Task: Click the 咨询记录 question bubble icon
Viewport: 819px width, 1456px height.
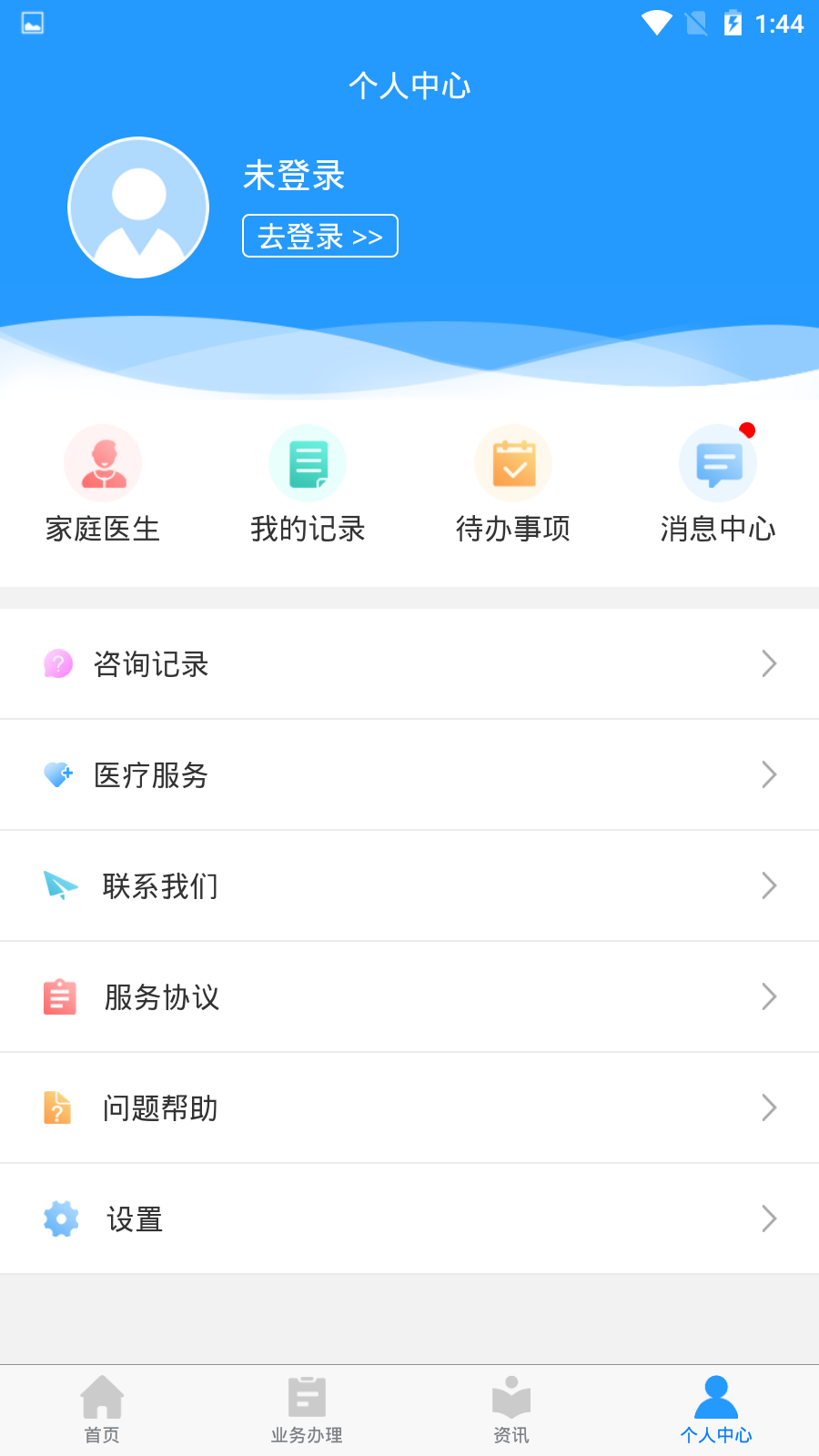Action: pyautogui.click(x=59, y=664)
